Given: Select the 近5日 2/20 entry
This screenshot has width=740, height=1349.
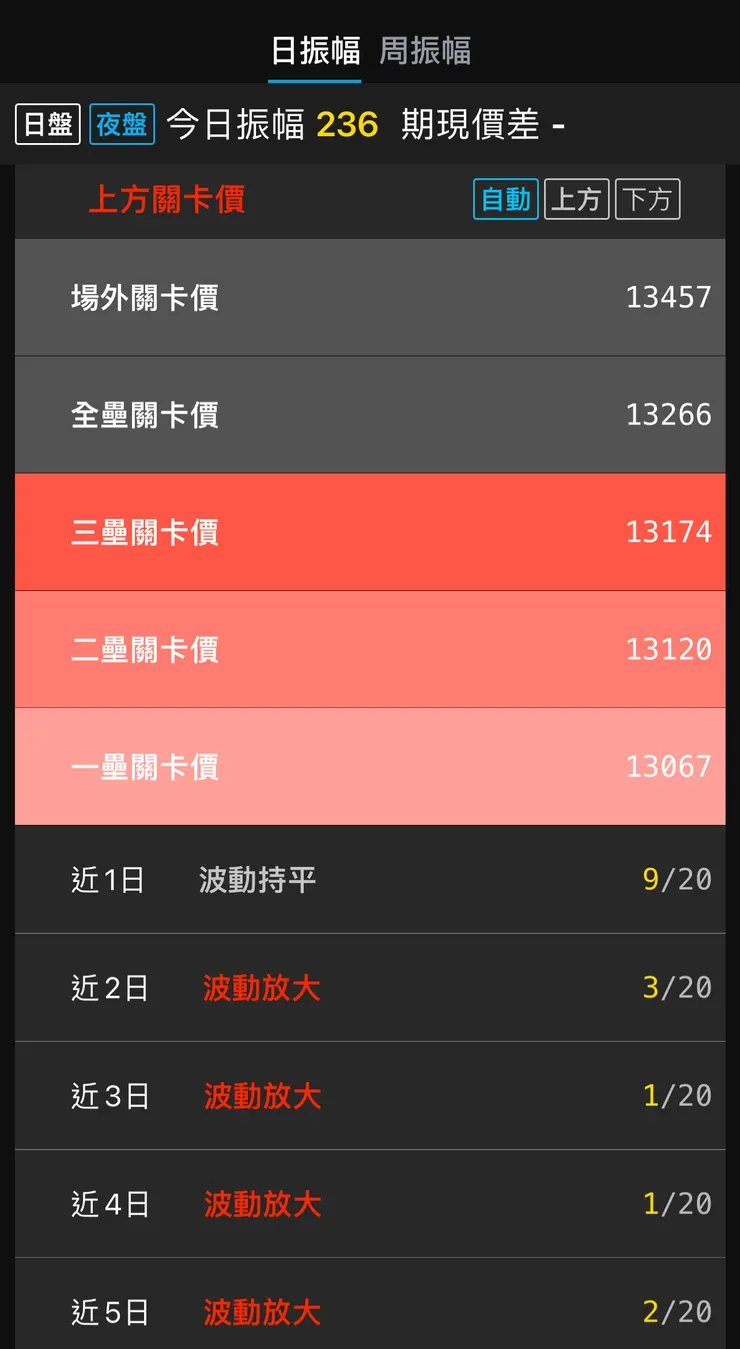Looking at the screenshot, I should (x=370, y=1312).
